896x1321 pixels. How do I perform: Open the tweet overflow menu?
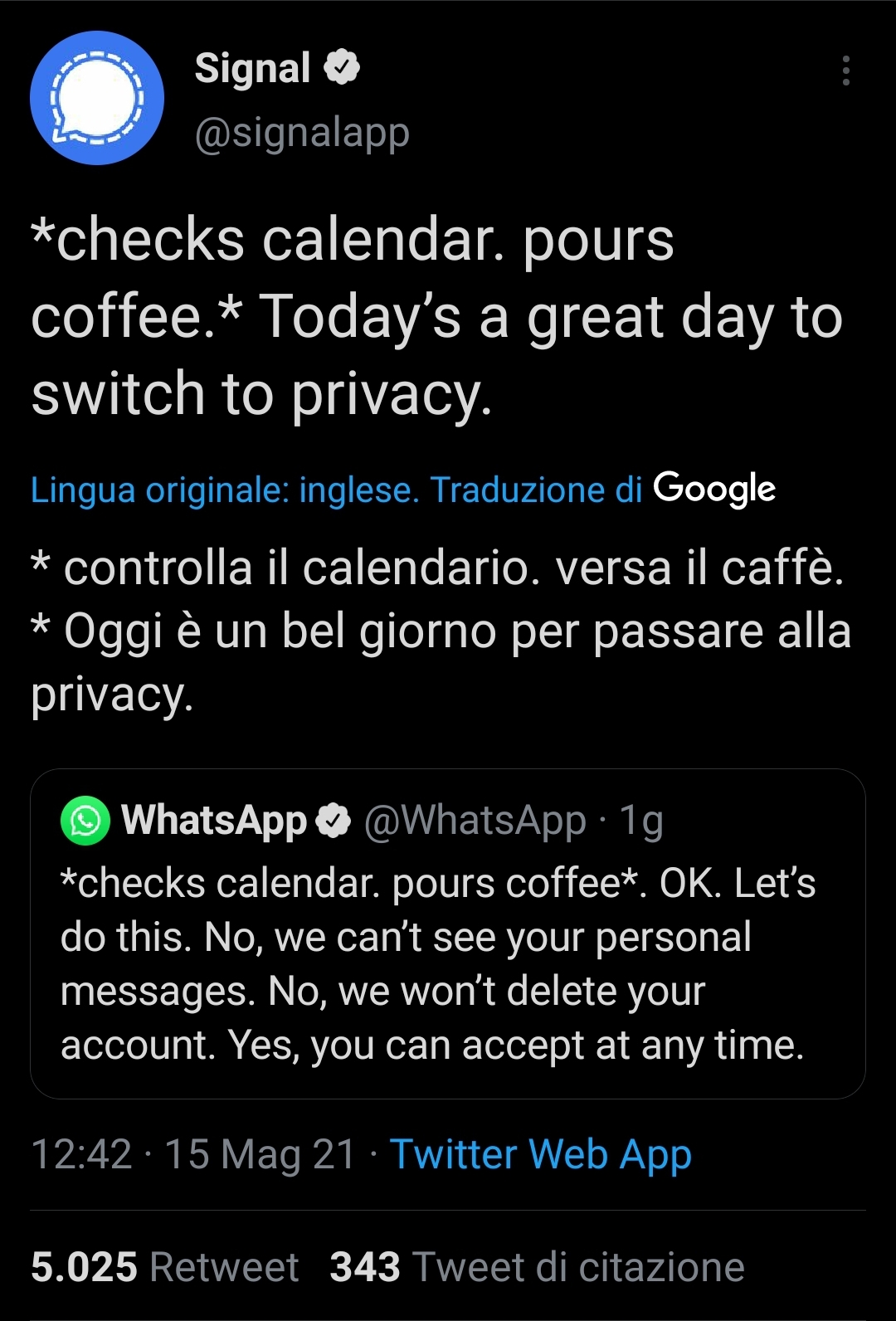pos(845,71)
